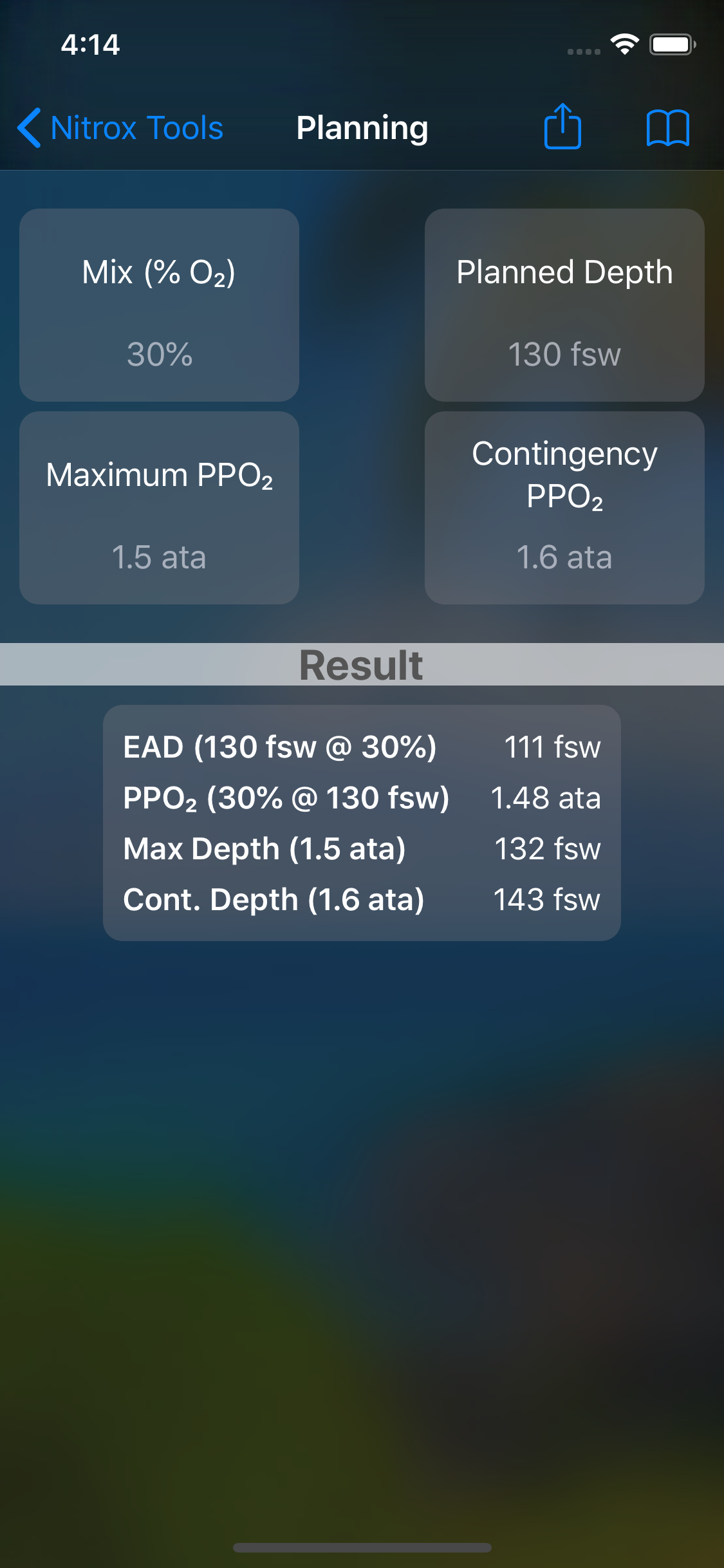Tap the battery indicator

click(671, 44)
